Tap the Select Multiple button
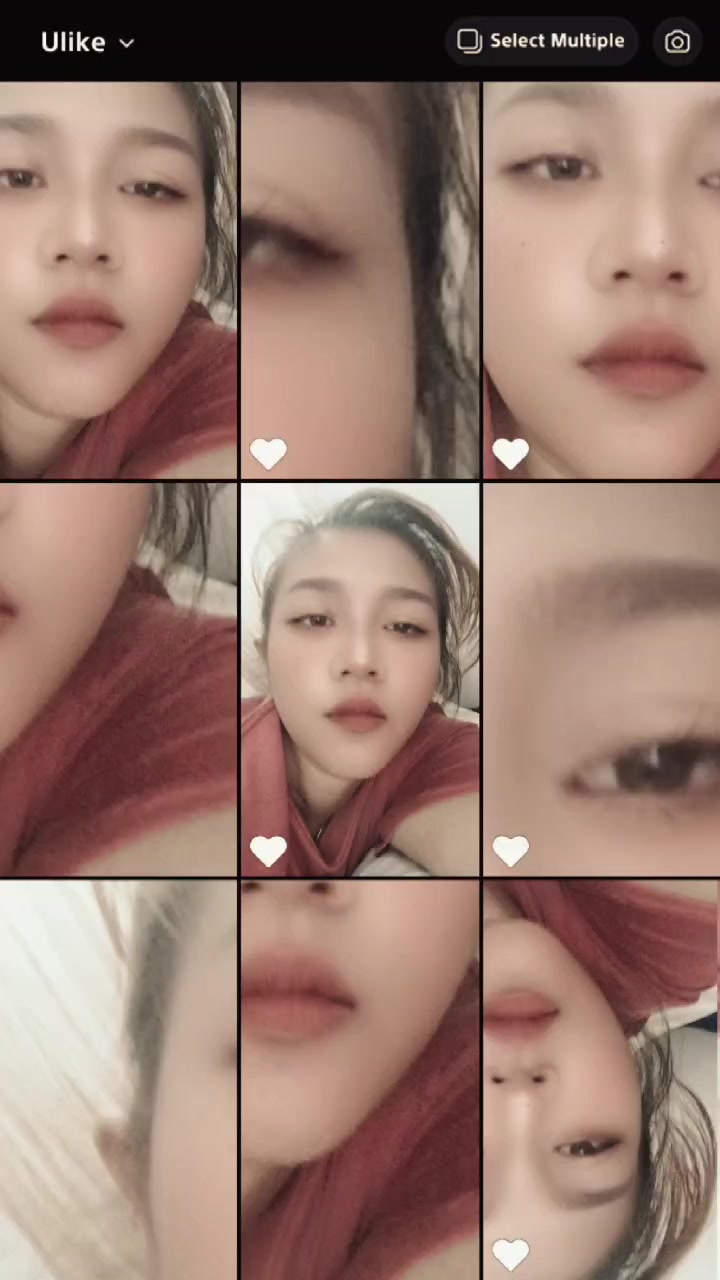This screenshot has height=1280, width=720. point(541,41)
